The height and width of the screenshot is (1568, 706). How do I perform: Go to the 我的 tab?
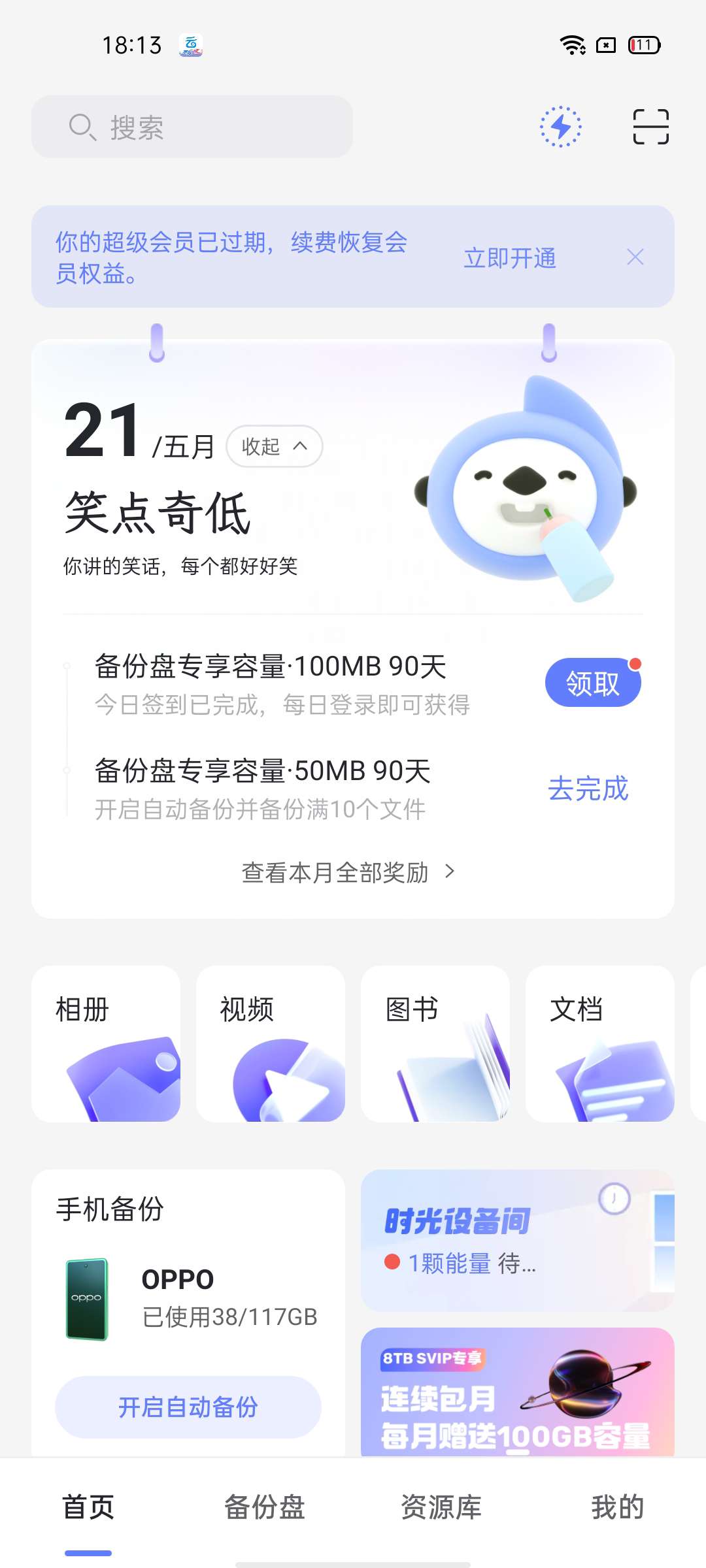pyautogui.click(x=617, y=1507)
